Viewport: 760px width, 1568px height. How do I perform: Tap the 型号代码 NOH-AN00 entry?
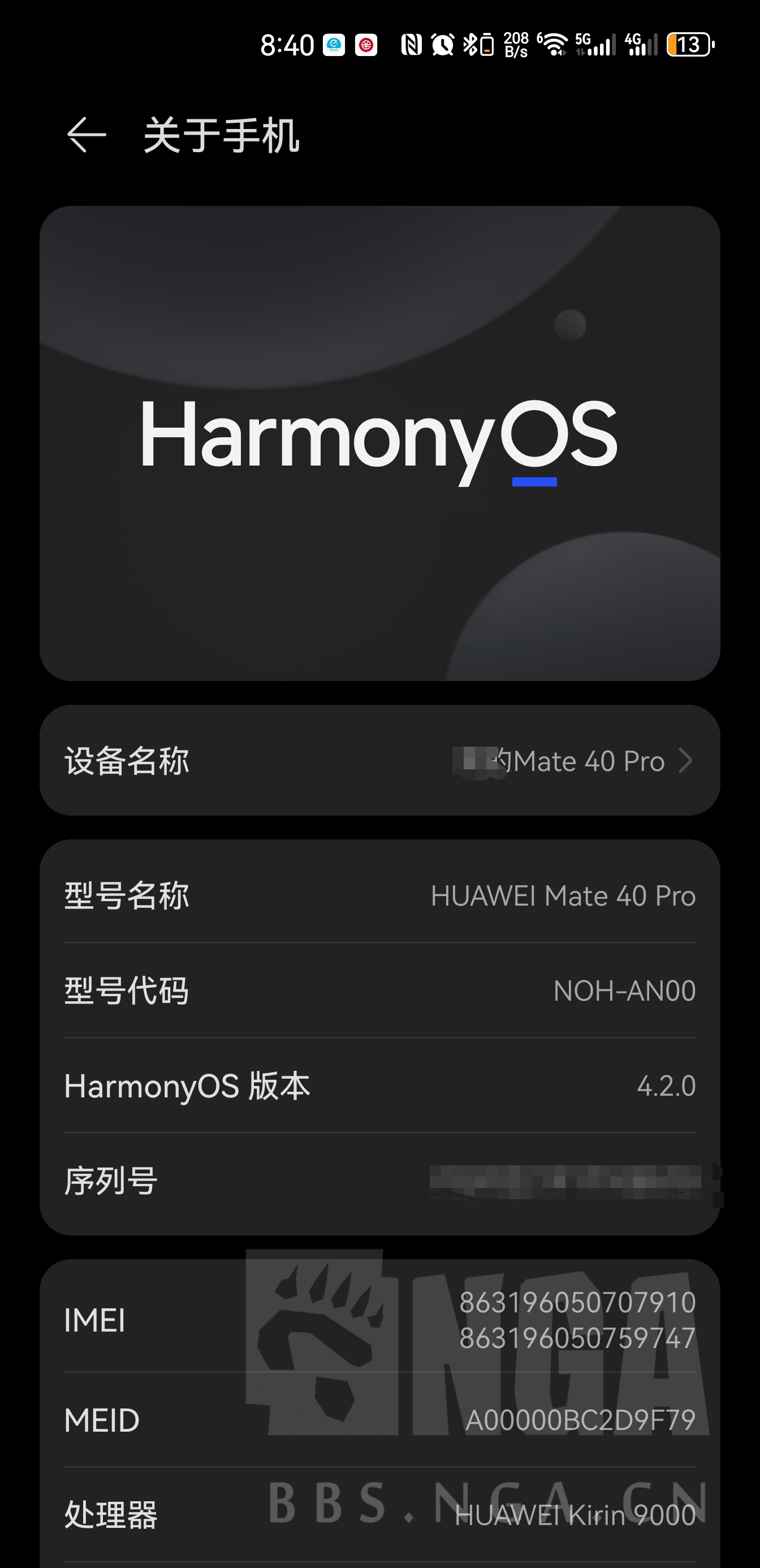[379, 991]
